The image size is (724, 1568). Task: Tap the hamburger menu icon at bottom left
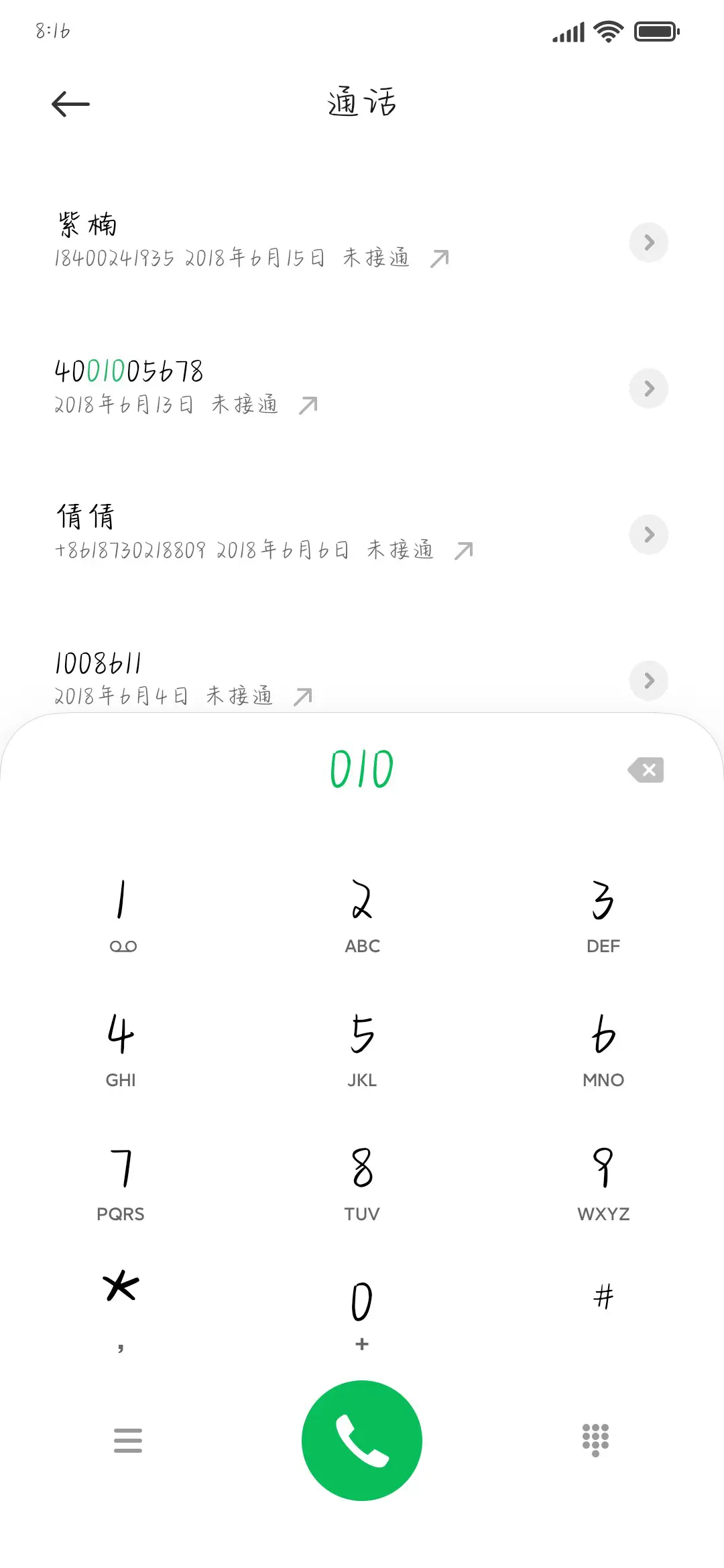pyautogui.click(x=129, y=1441)
